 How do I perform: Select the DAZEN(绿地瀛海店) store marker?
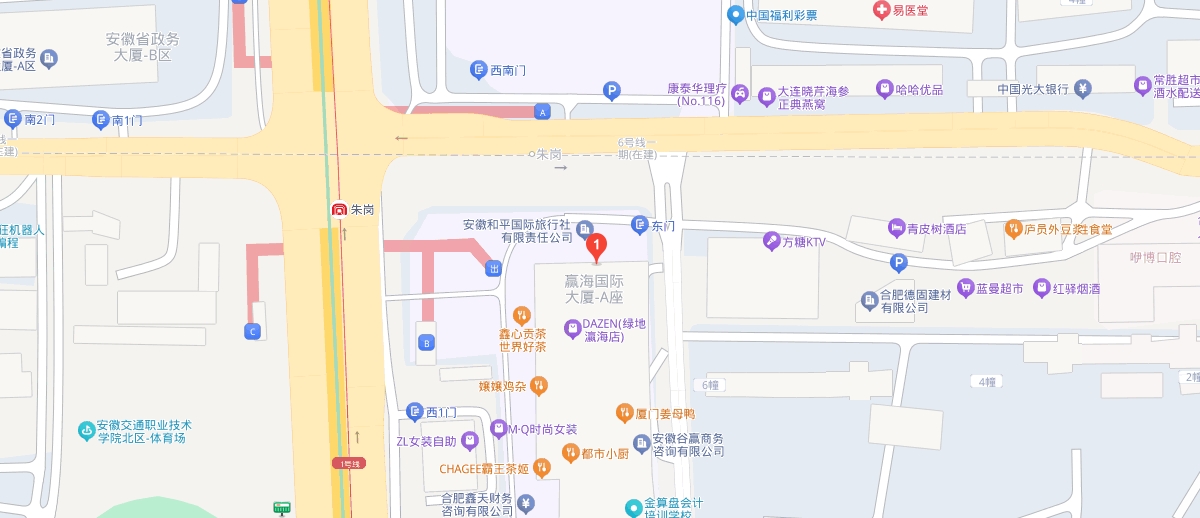(571, 326)
